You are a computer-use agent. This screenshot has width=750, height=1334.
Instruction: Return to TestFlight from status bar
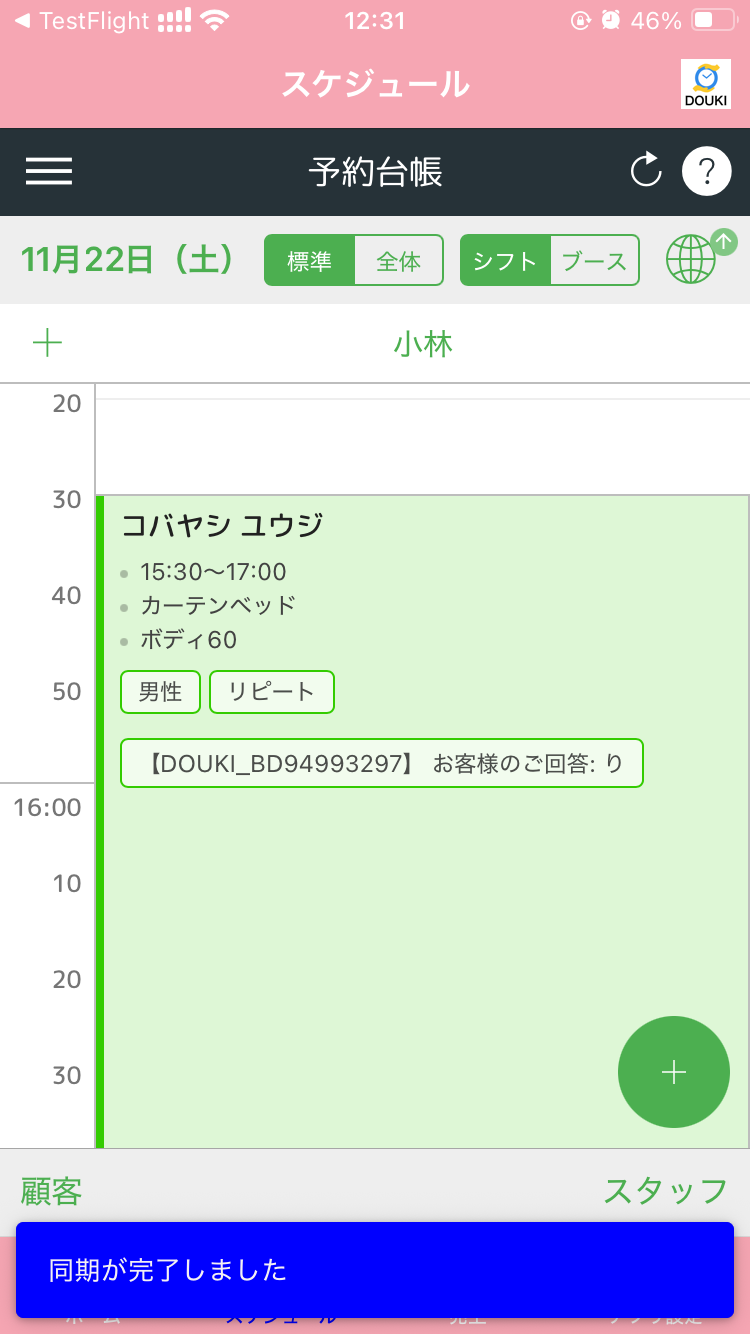(x=82, y=20)
